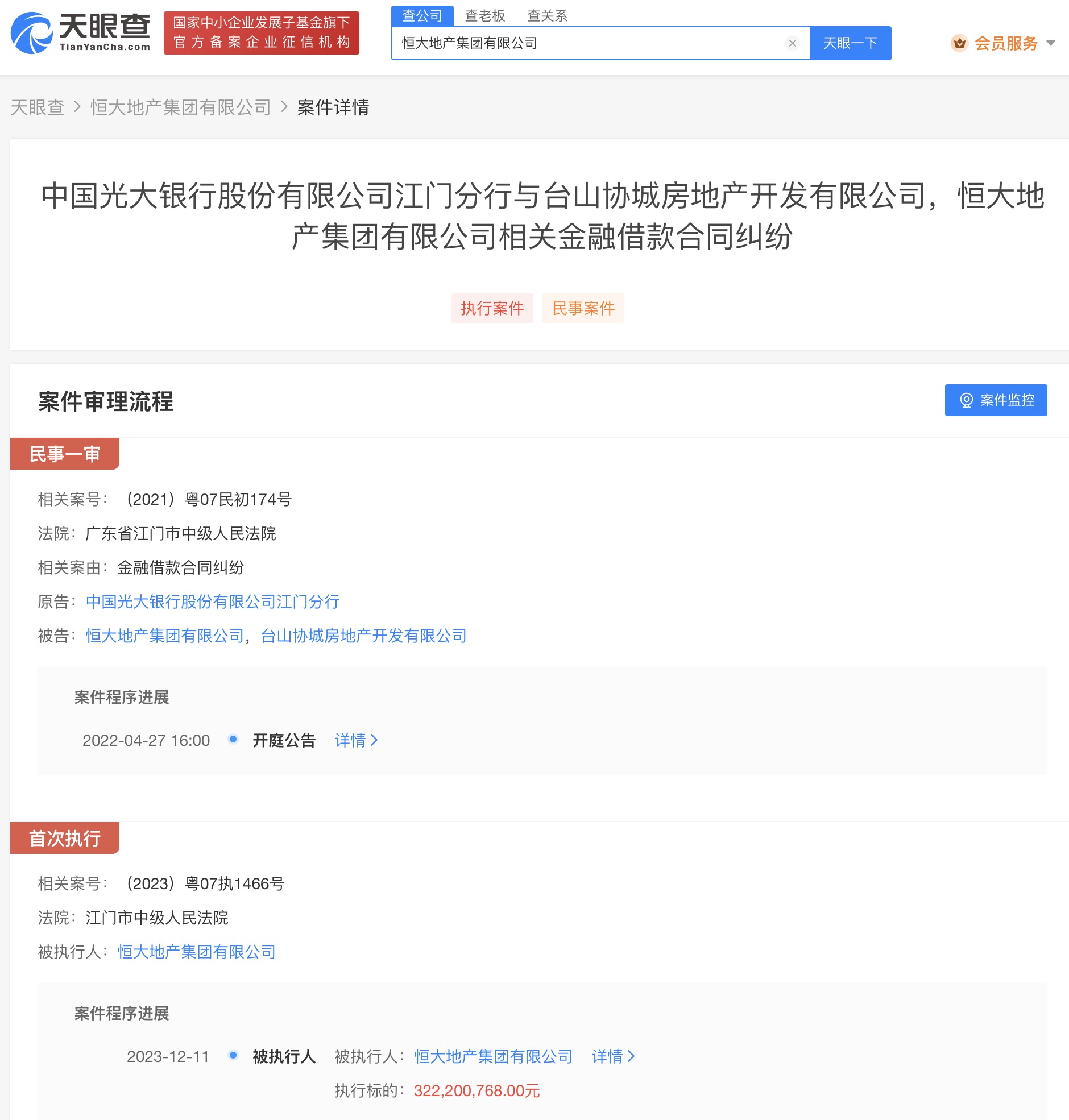The image size is (1069, 1120).
Task: View 详情 for the 2023-12-11 被执行人 entry
Action: click(x=613, y=1056)
